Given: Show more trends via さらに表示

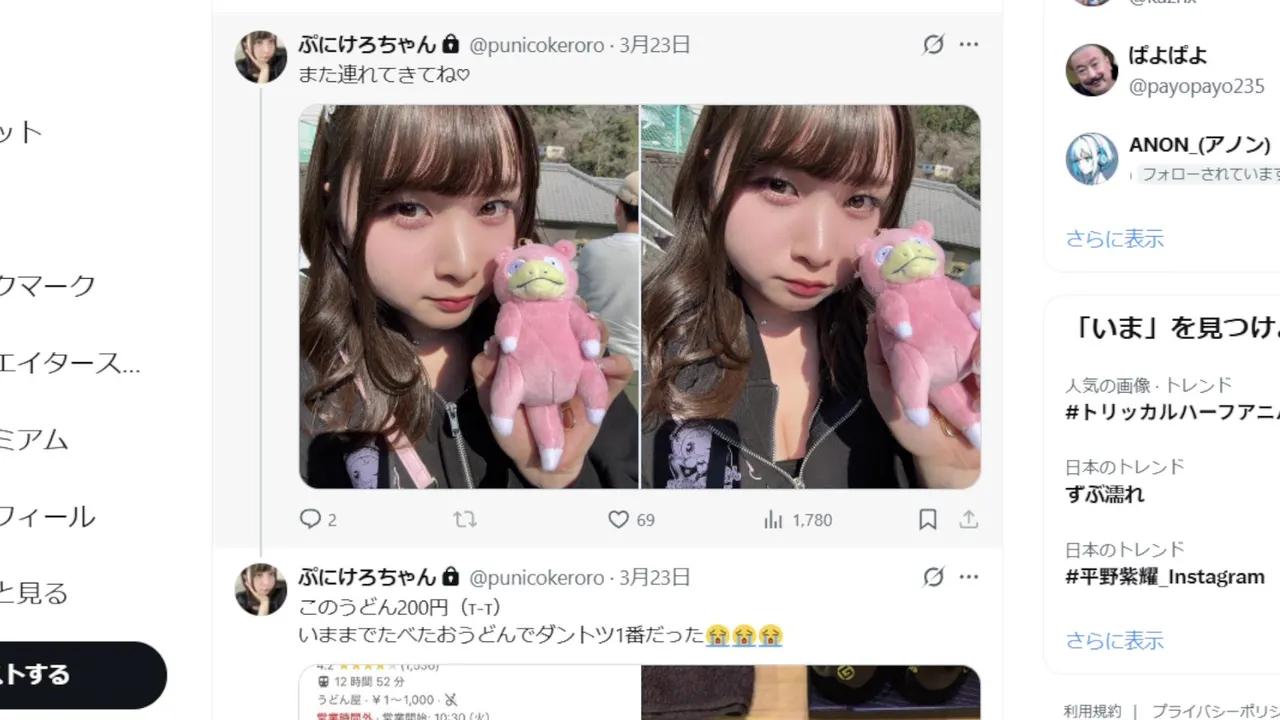Looking at the screenshot, I should click(x=1114, y=640).
